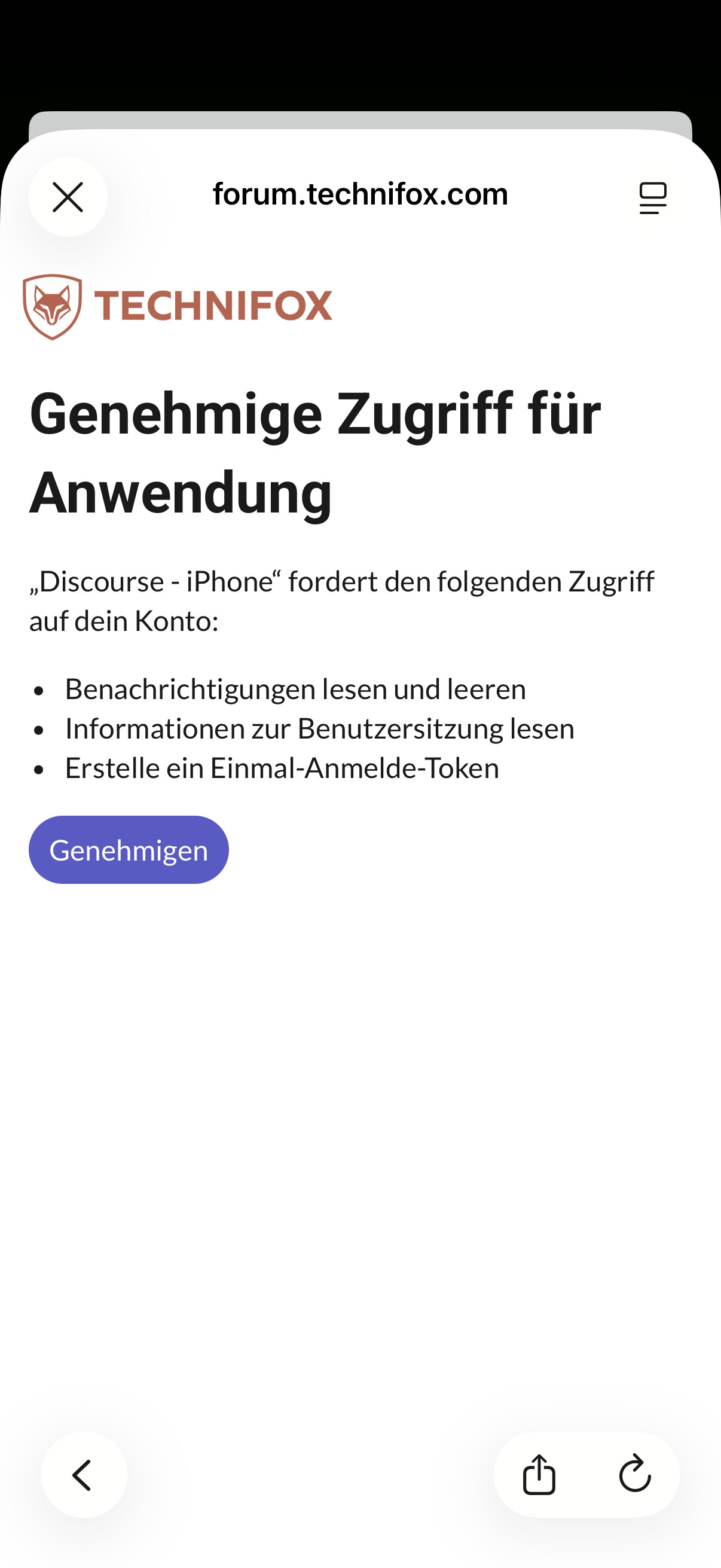Open the page reader options icon
This screenshot has width=721, height=1568.
coord(653,198)
